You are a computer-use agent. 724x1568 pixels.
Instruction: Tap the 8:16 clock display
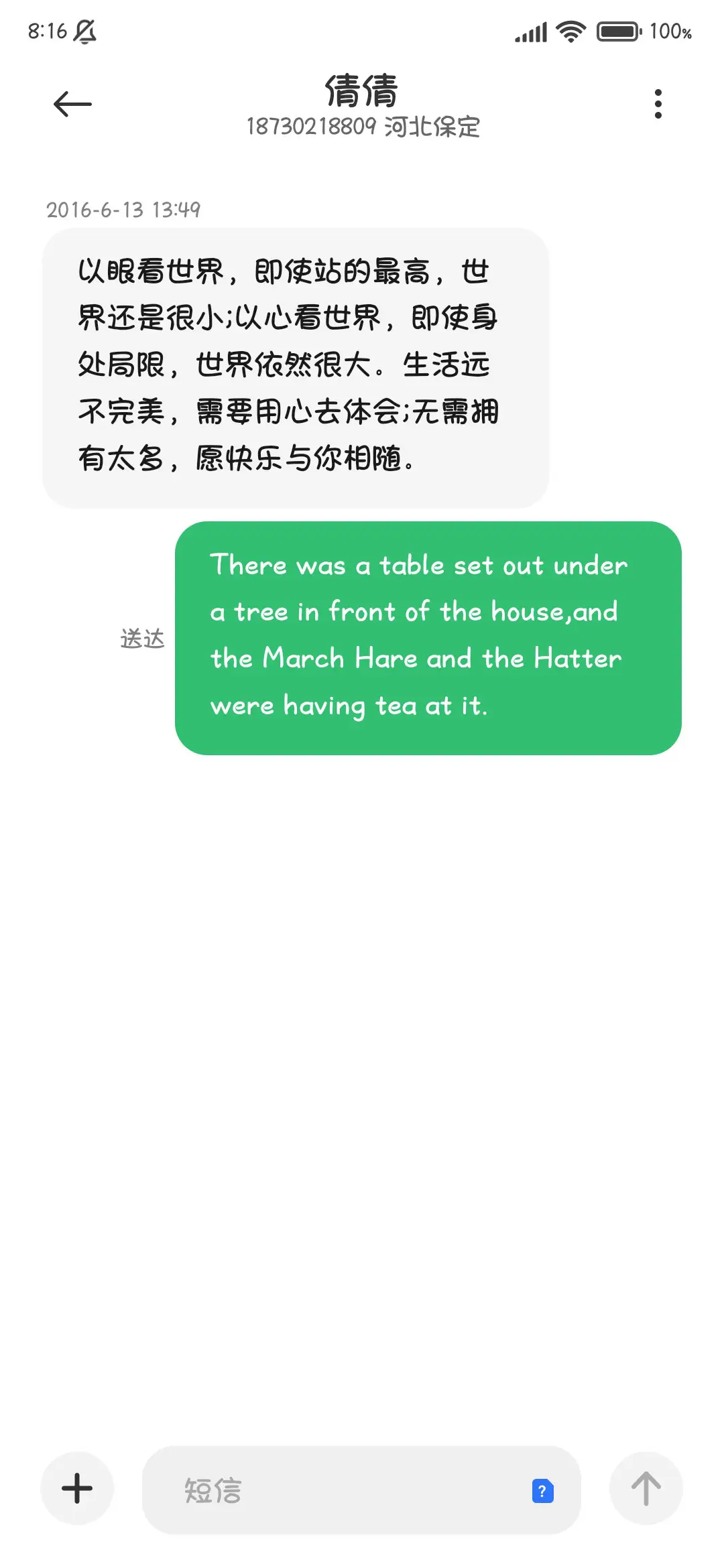pyautogui.click(x=47, y=30)
